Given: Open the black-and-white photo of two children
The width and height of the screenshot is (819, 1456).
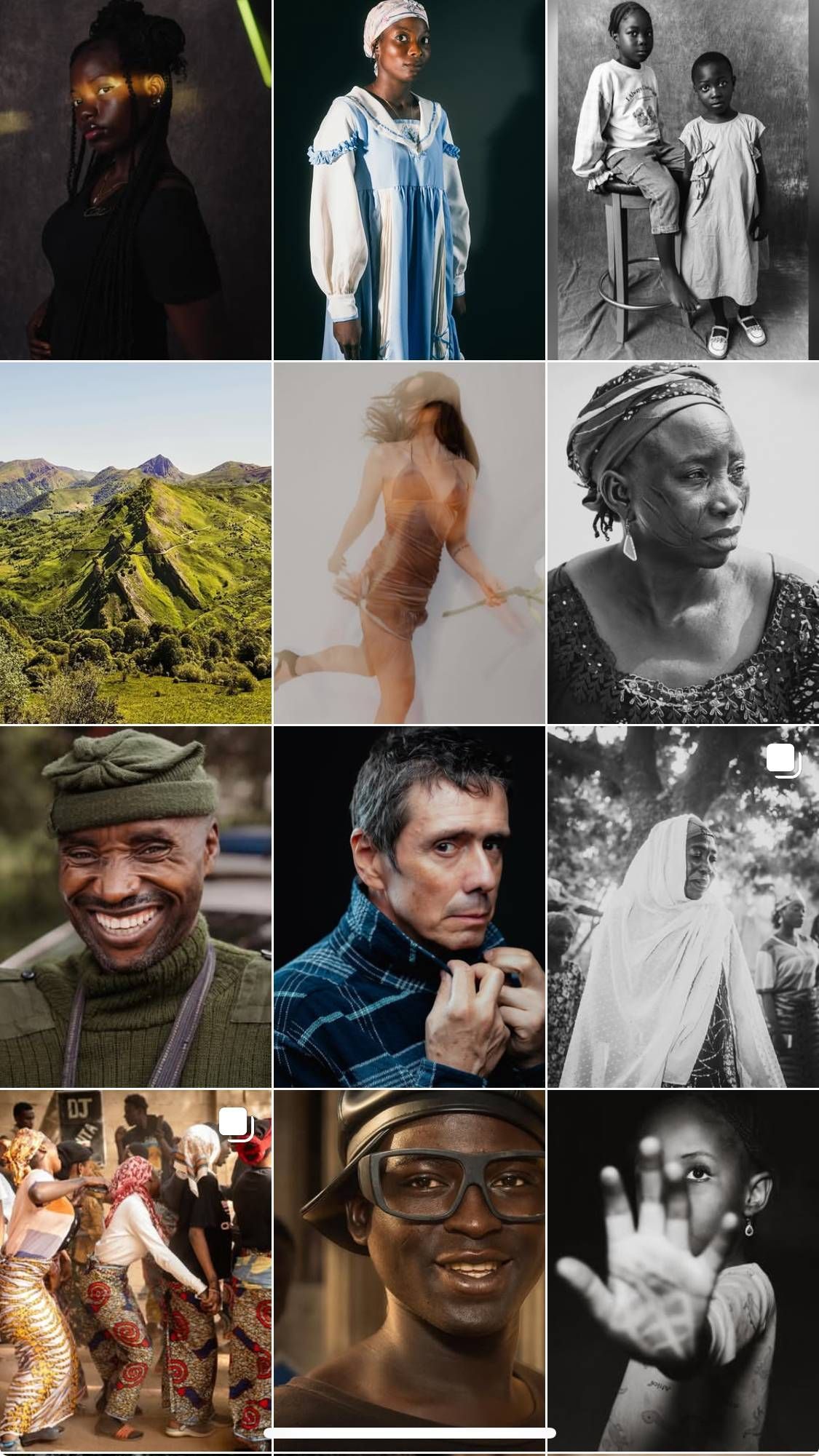Looking at the screenshot, I should 683,180.
